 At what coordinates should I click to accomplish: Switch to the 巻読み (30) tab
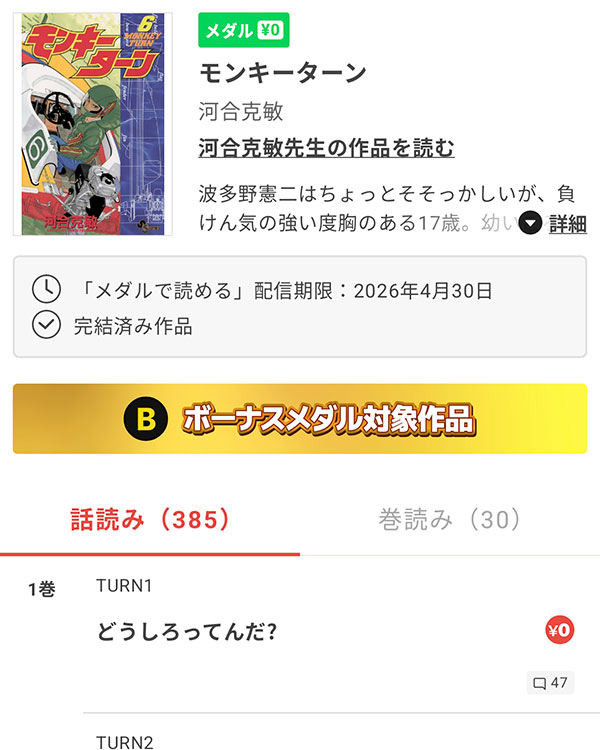449,519
